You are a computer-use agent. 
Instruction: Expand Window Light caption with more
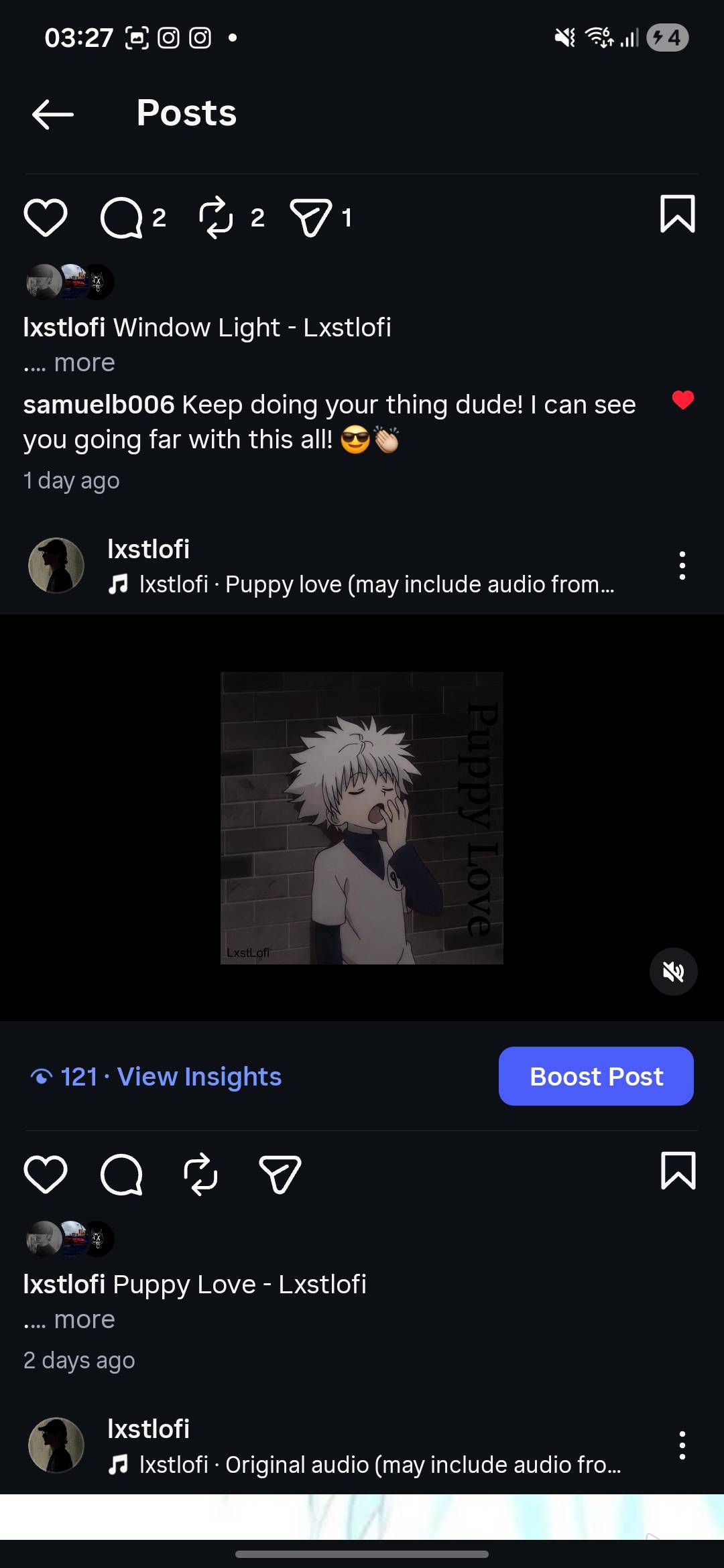click(x=84, y=363)
